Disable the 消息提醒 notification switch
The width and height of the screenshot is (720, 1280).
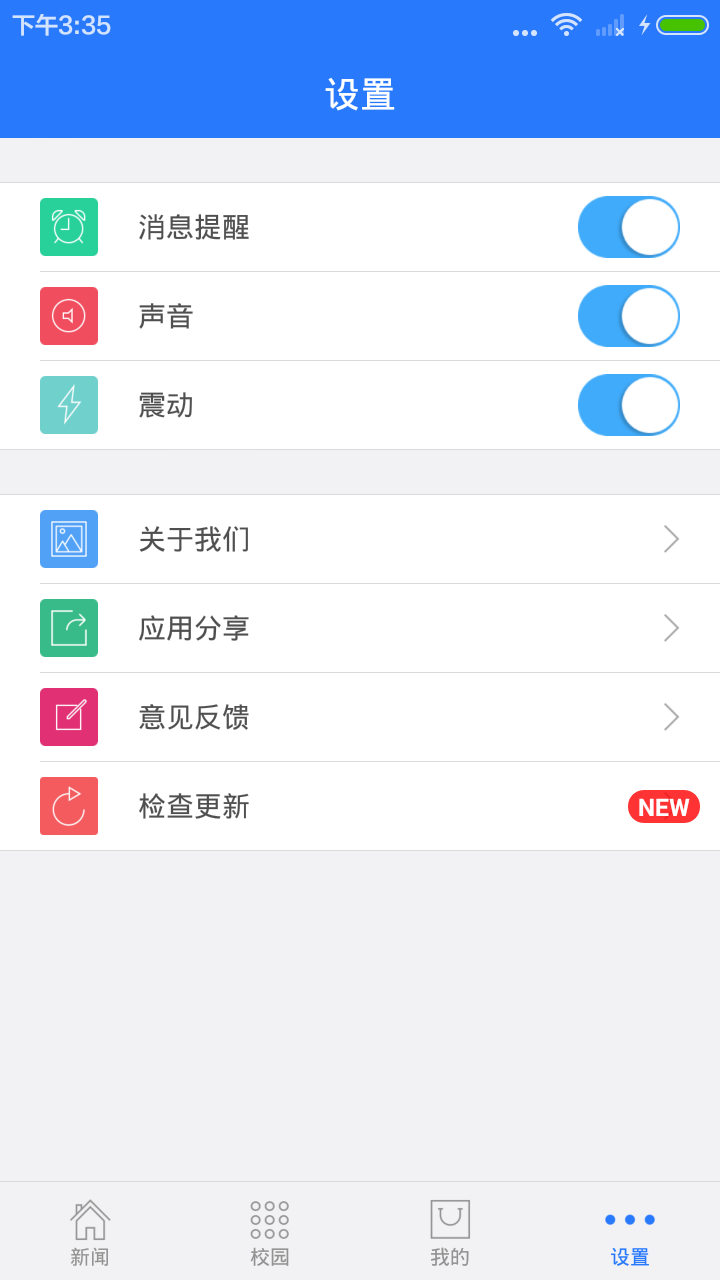click(628, 227)
